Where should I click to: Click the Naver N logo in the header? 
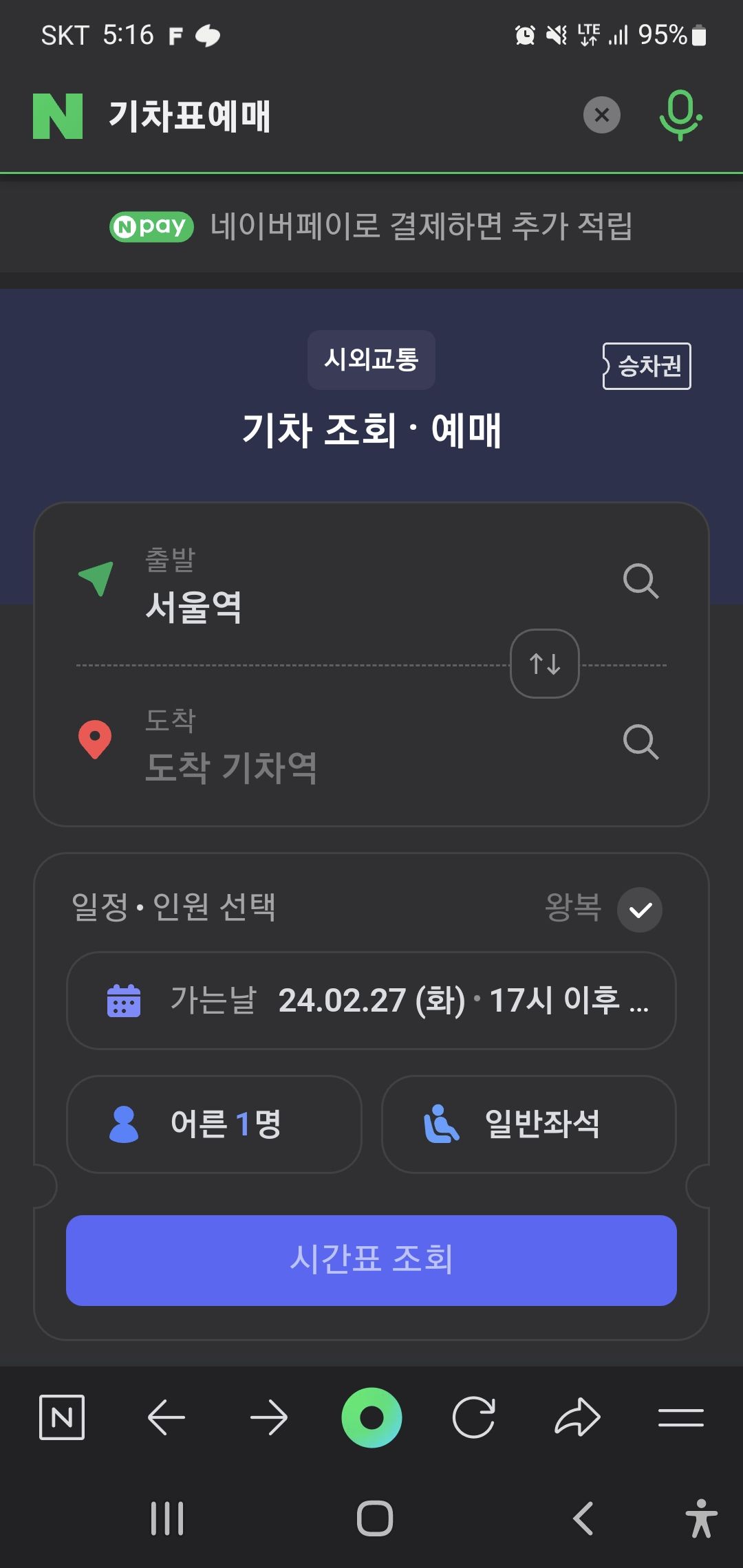[x=58, y=116]
